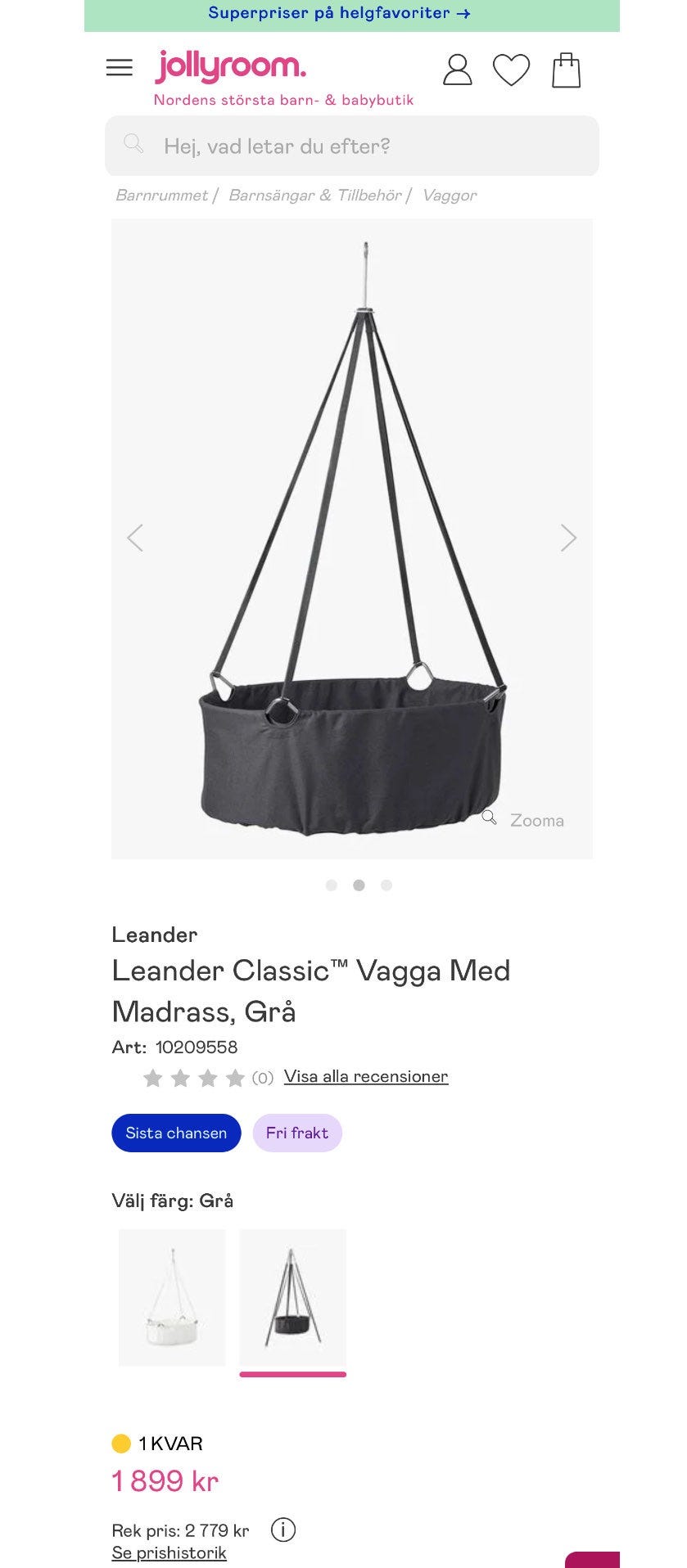Show the previous product image

point(135,538)
